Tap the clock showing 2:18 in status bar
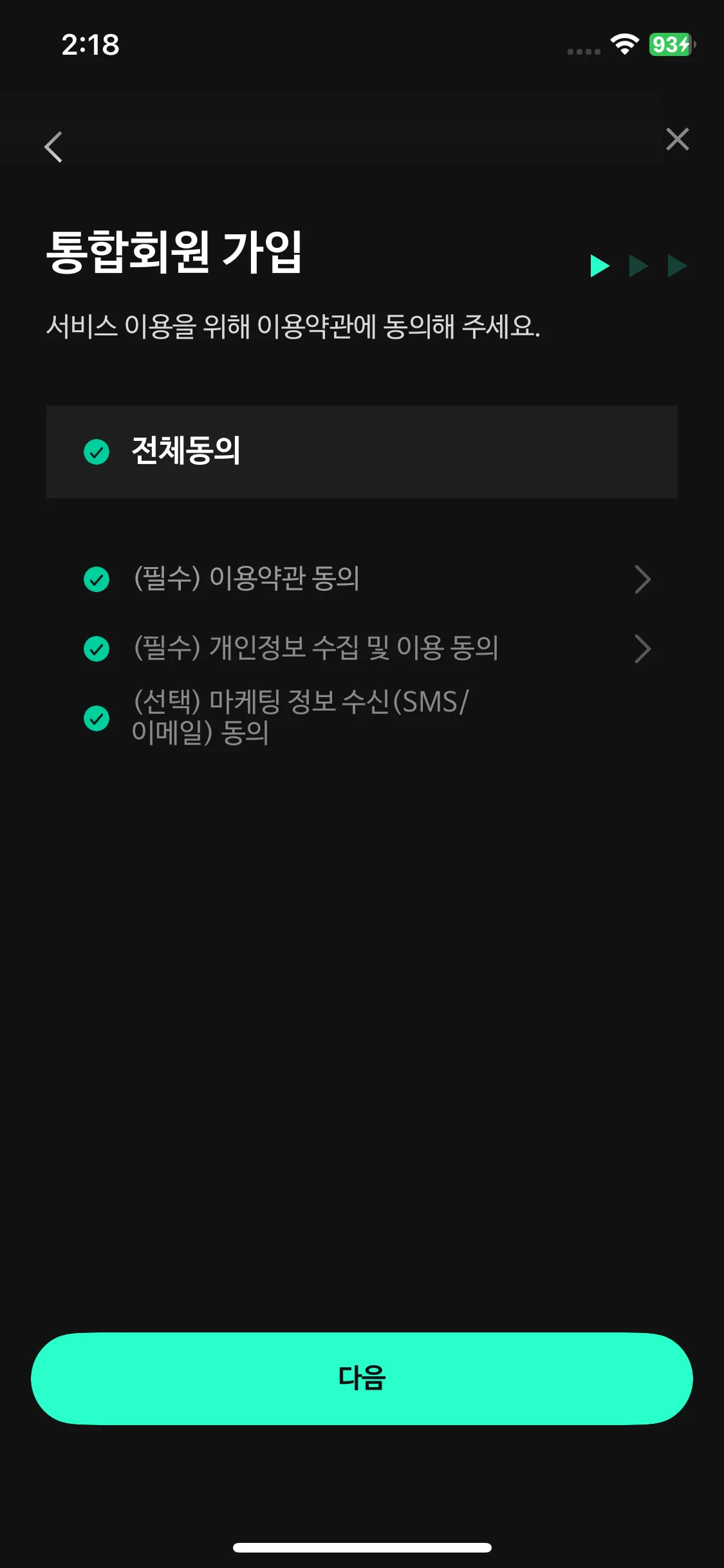The image size is (724, 1568). pyautogui.click(x=91, y=45)
